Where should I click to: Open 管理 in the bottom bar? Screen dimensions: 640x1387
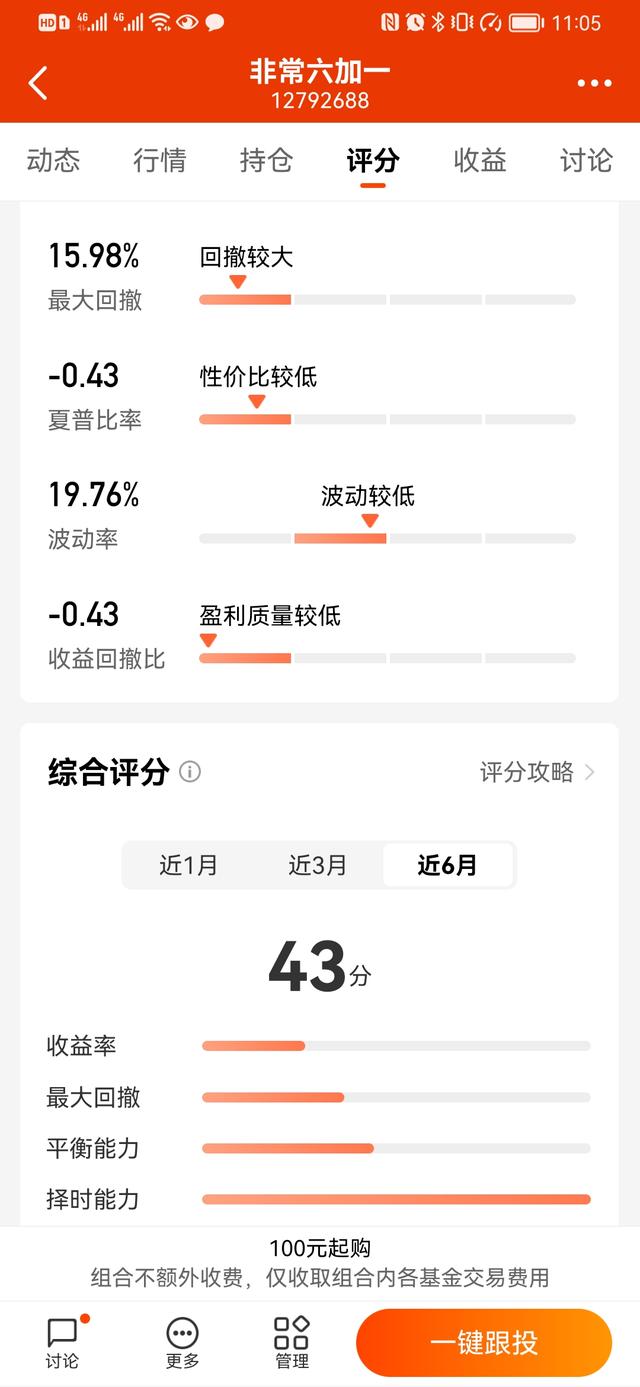[x=292, y=1343]
